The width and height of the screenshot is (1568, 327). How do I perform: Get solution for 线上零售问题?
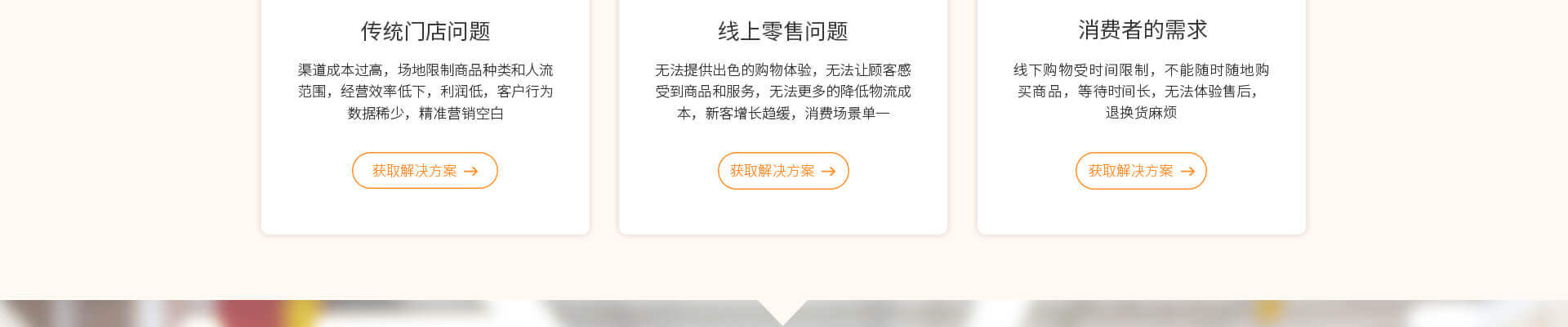pyautogui.click(x=782, y=171)
